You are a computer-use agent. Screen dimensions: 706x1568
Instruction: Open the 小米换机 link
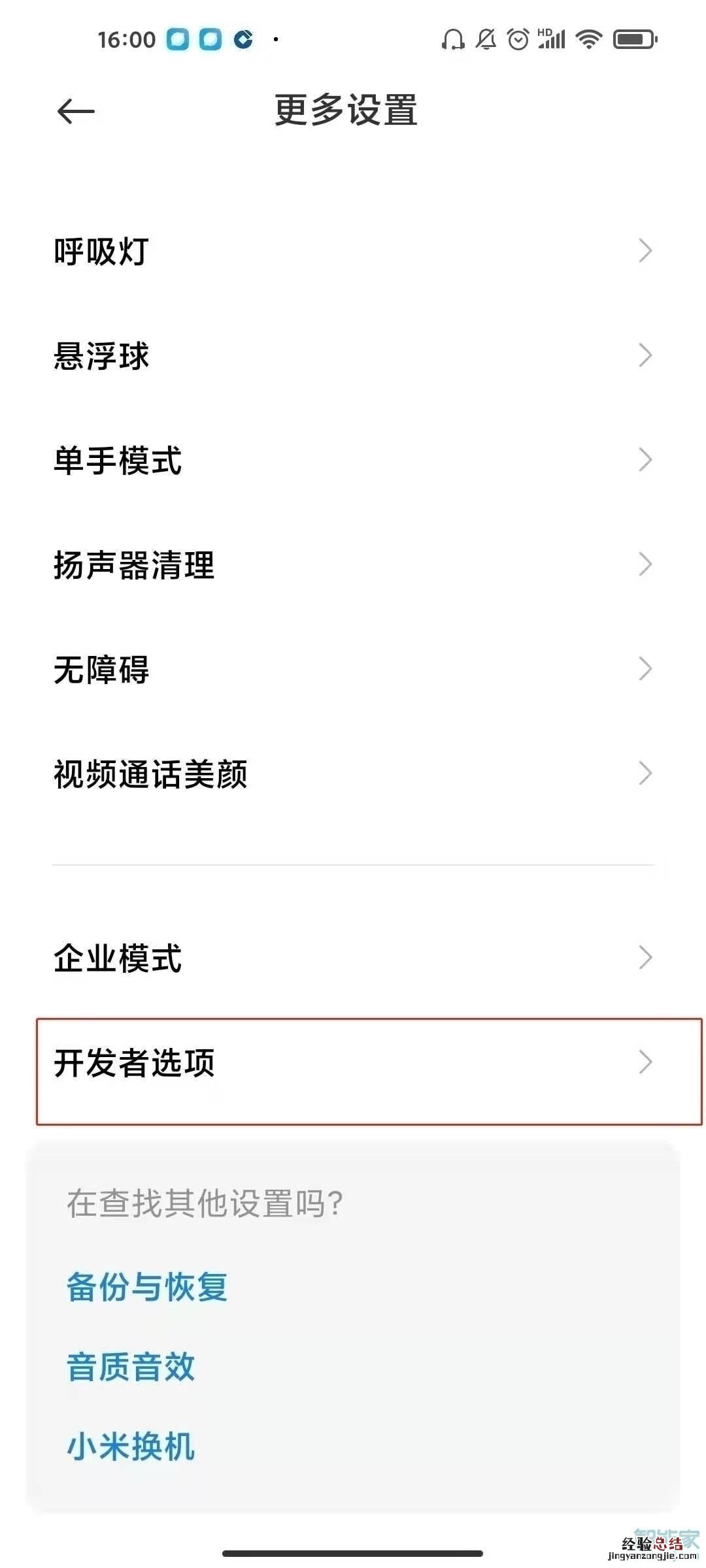pyautogui.click(x=131, y=1447)
